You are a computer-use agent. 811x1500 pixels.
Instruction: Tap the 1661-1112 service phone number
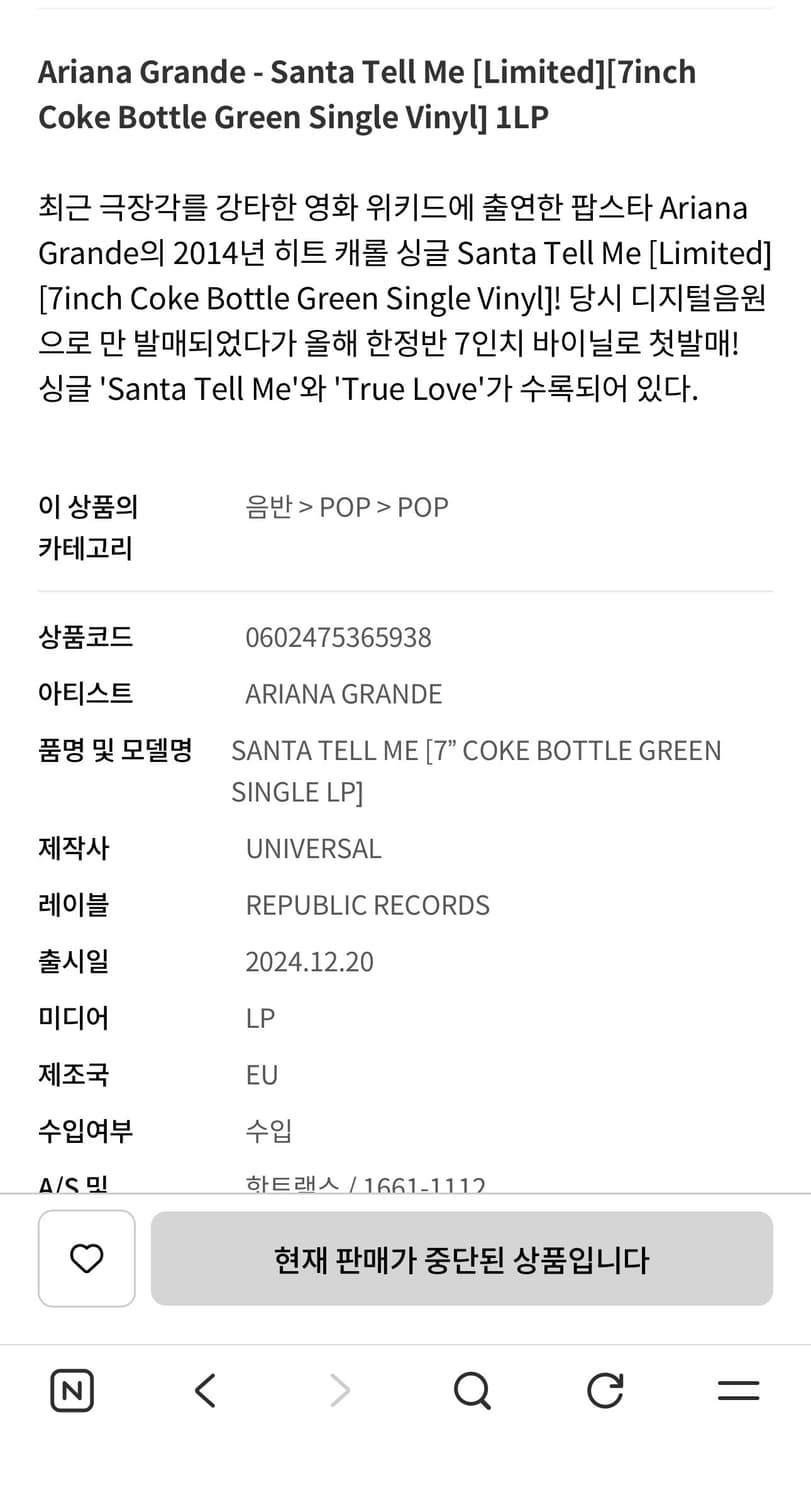pyautogui.click(x=425, y=1185)
